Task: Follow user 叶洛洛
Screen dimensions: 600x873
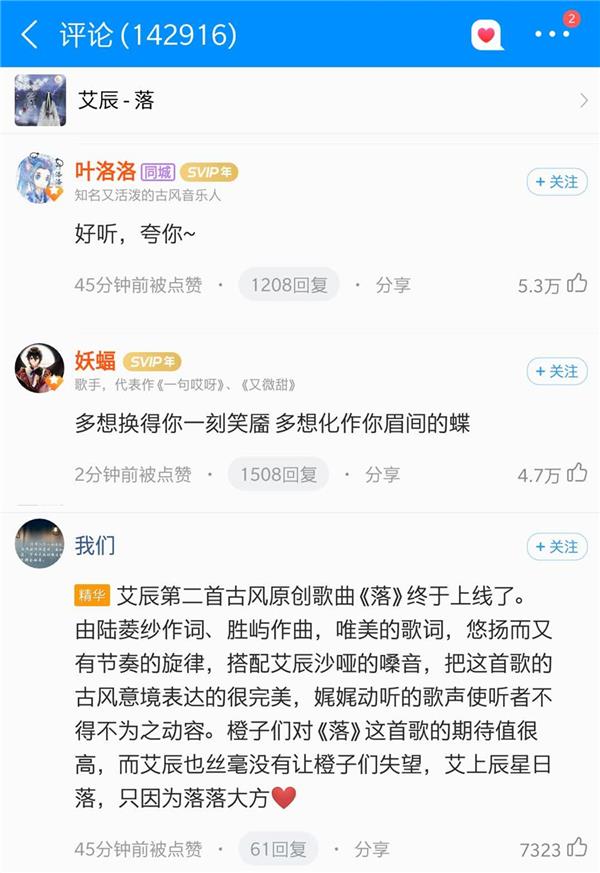Action: [x=557, y=182]
